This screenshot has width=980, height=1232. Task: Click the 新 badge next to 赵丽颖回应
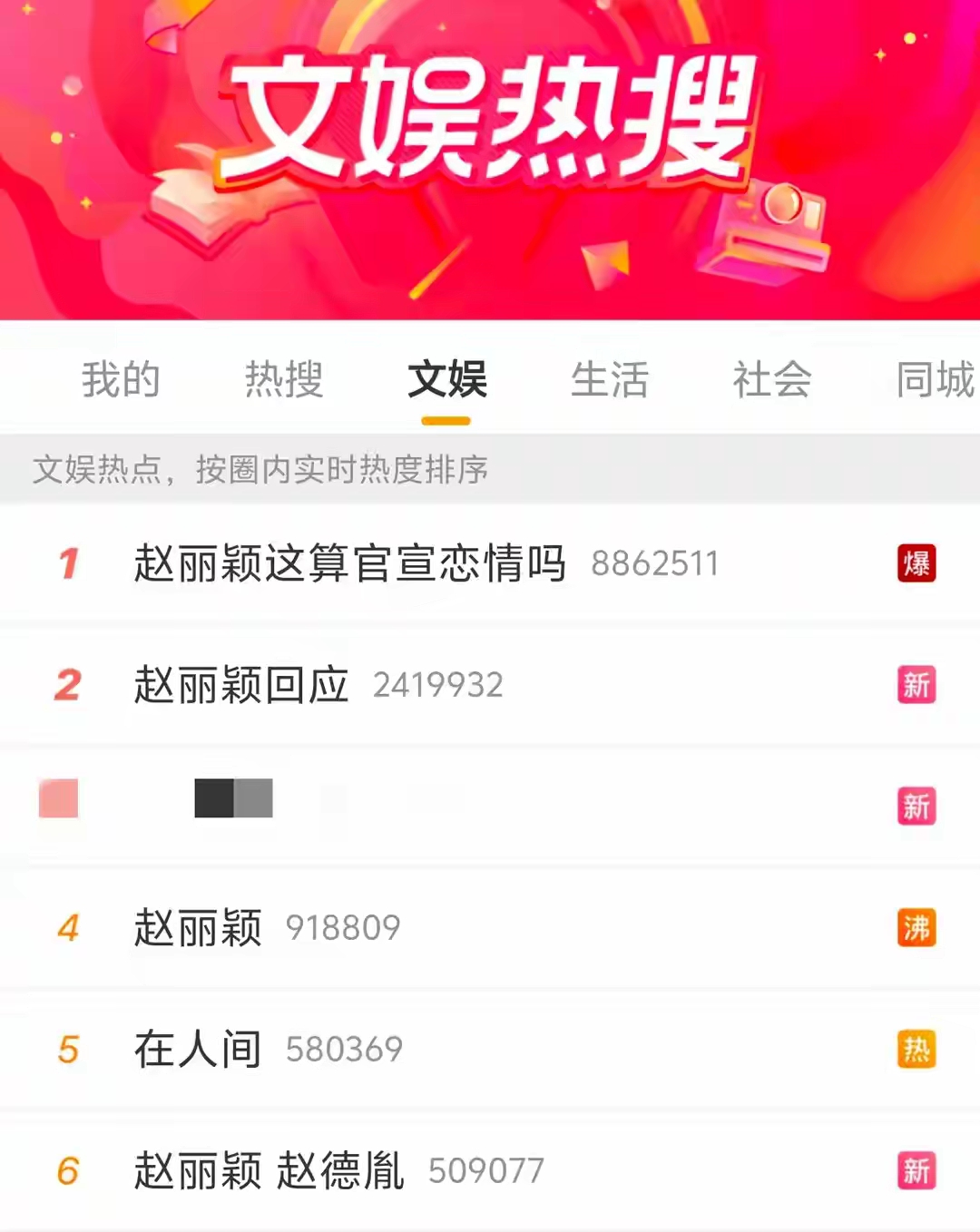(x=916, y=686)
